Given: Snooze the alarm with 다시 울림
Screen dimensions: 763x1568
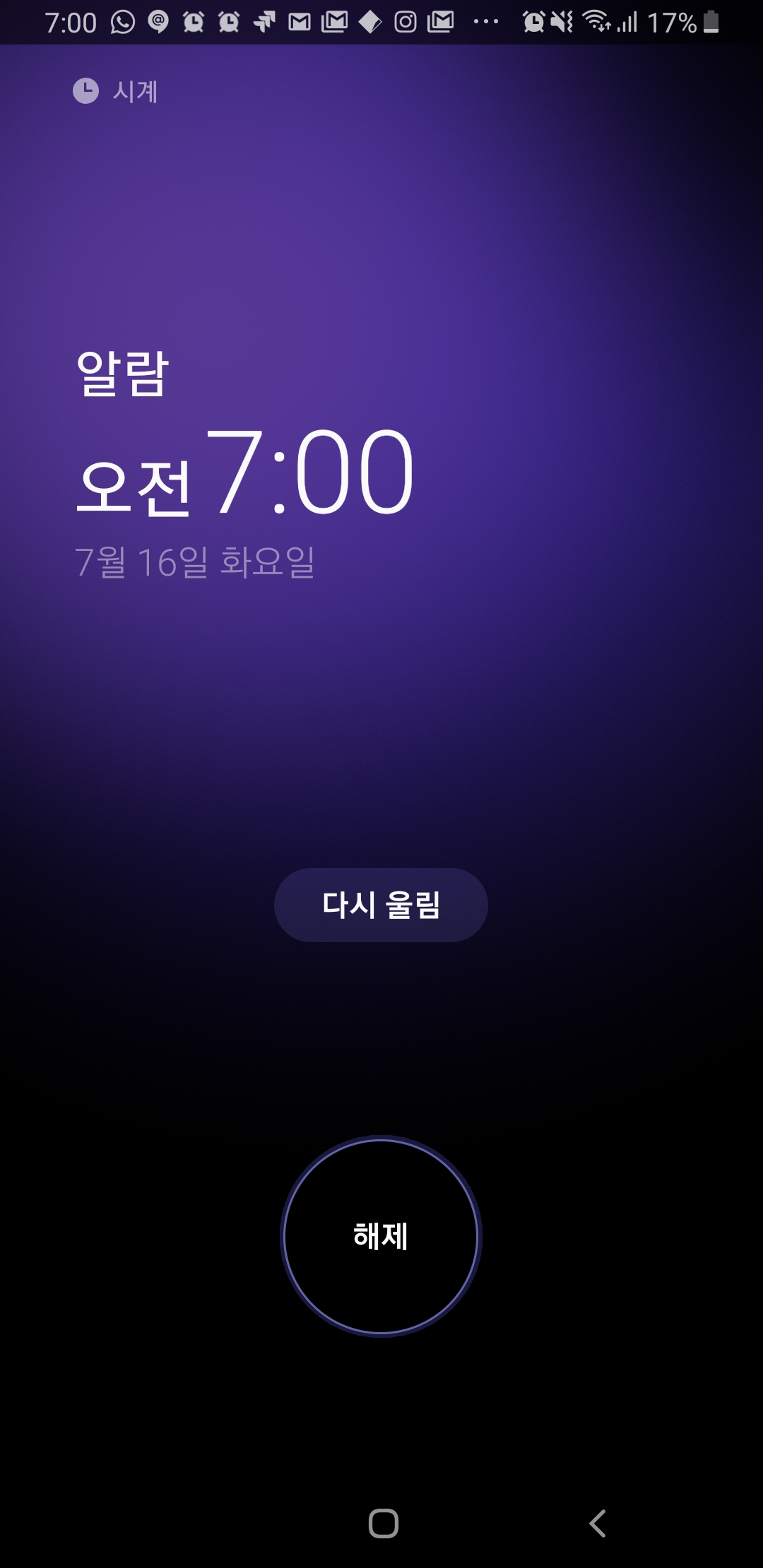Looking at the screenshot, I should pos(381,905).
